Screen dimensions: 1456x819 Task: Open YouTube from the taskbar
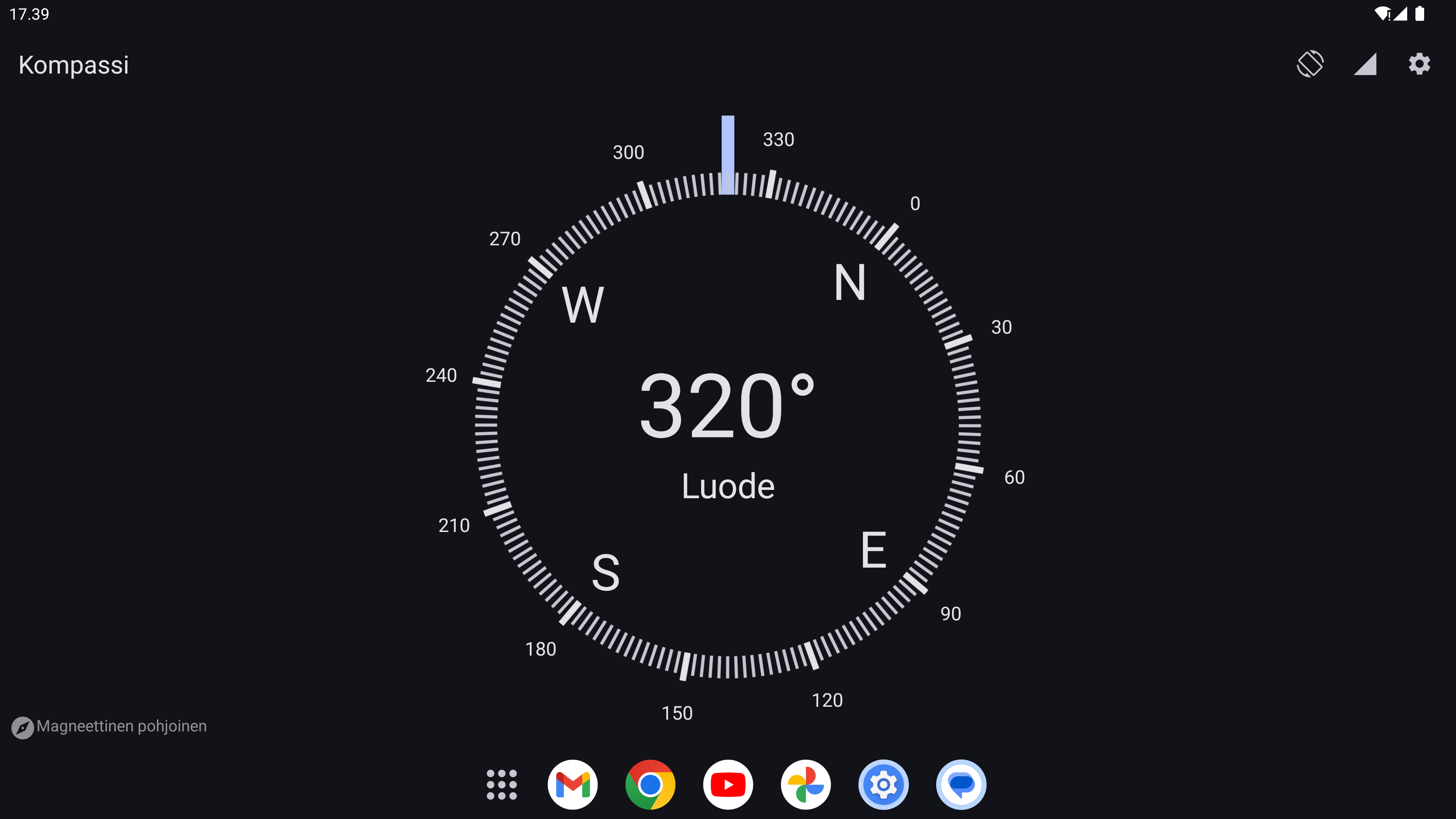[728, 784]
